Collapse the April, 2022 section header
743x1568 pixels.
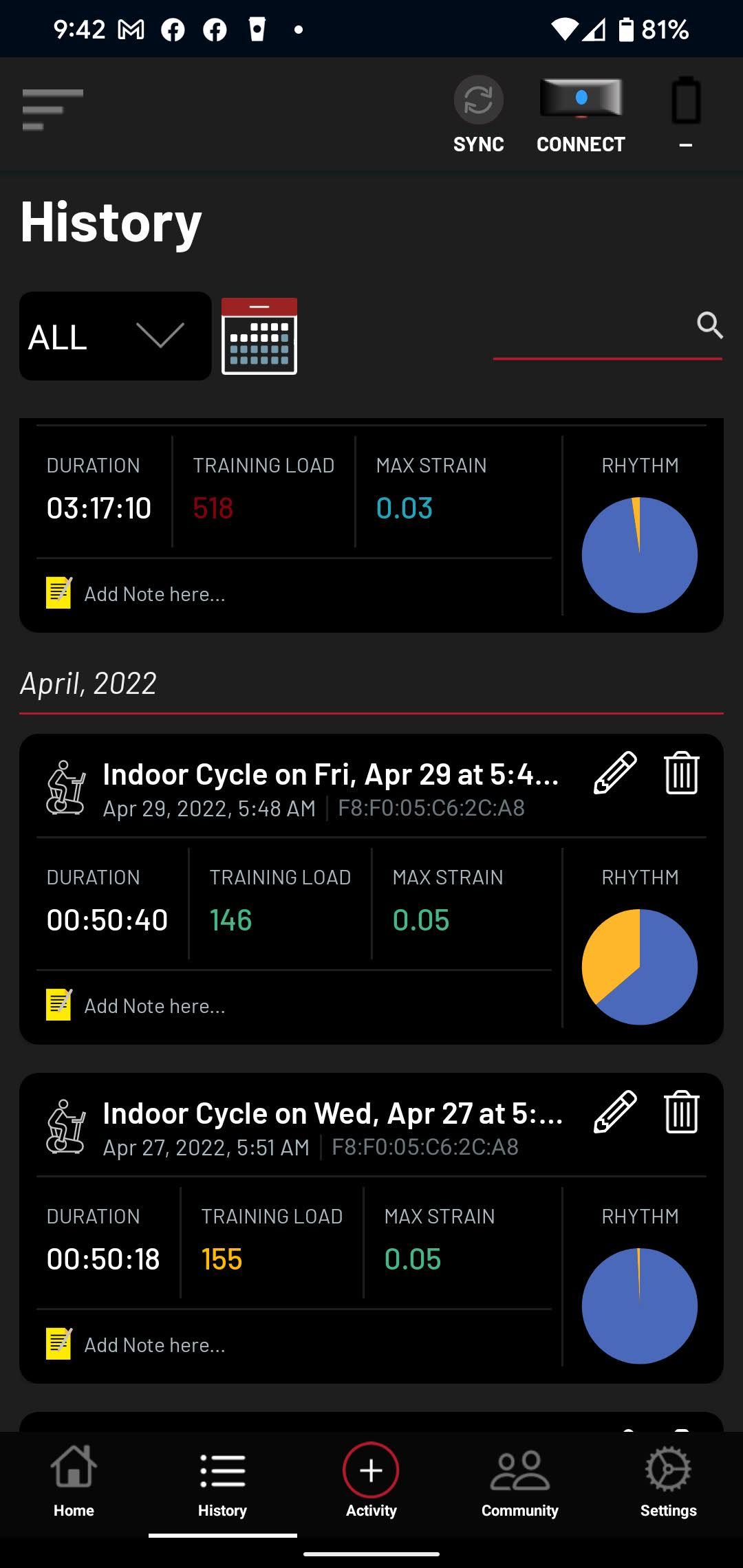click(88, 683)
